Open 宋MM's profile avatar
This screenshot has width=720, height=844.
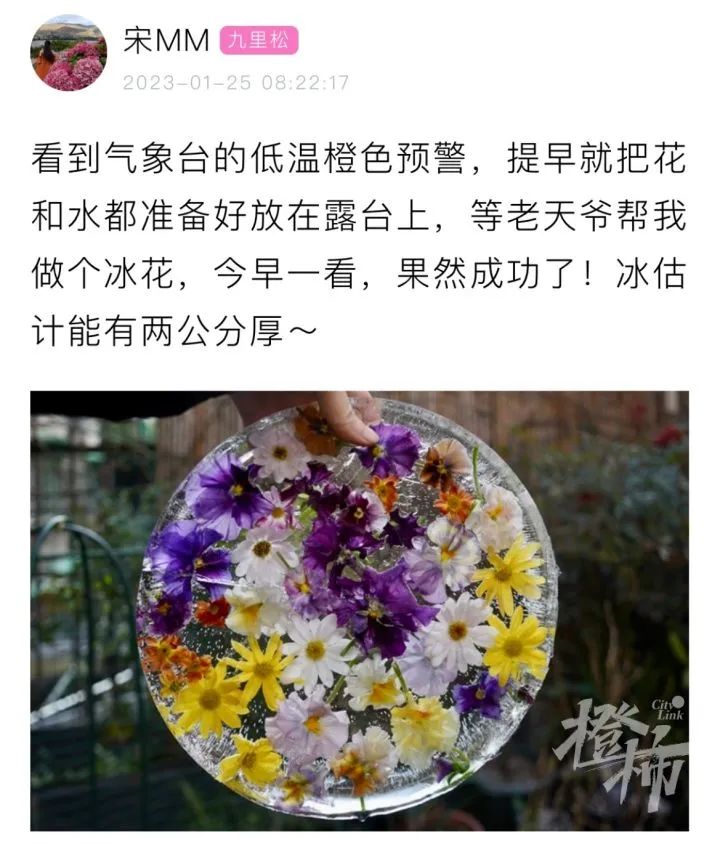(x=68, y=54)
